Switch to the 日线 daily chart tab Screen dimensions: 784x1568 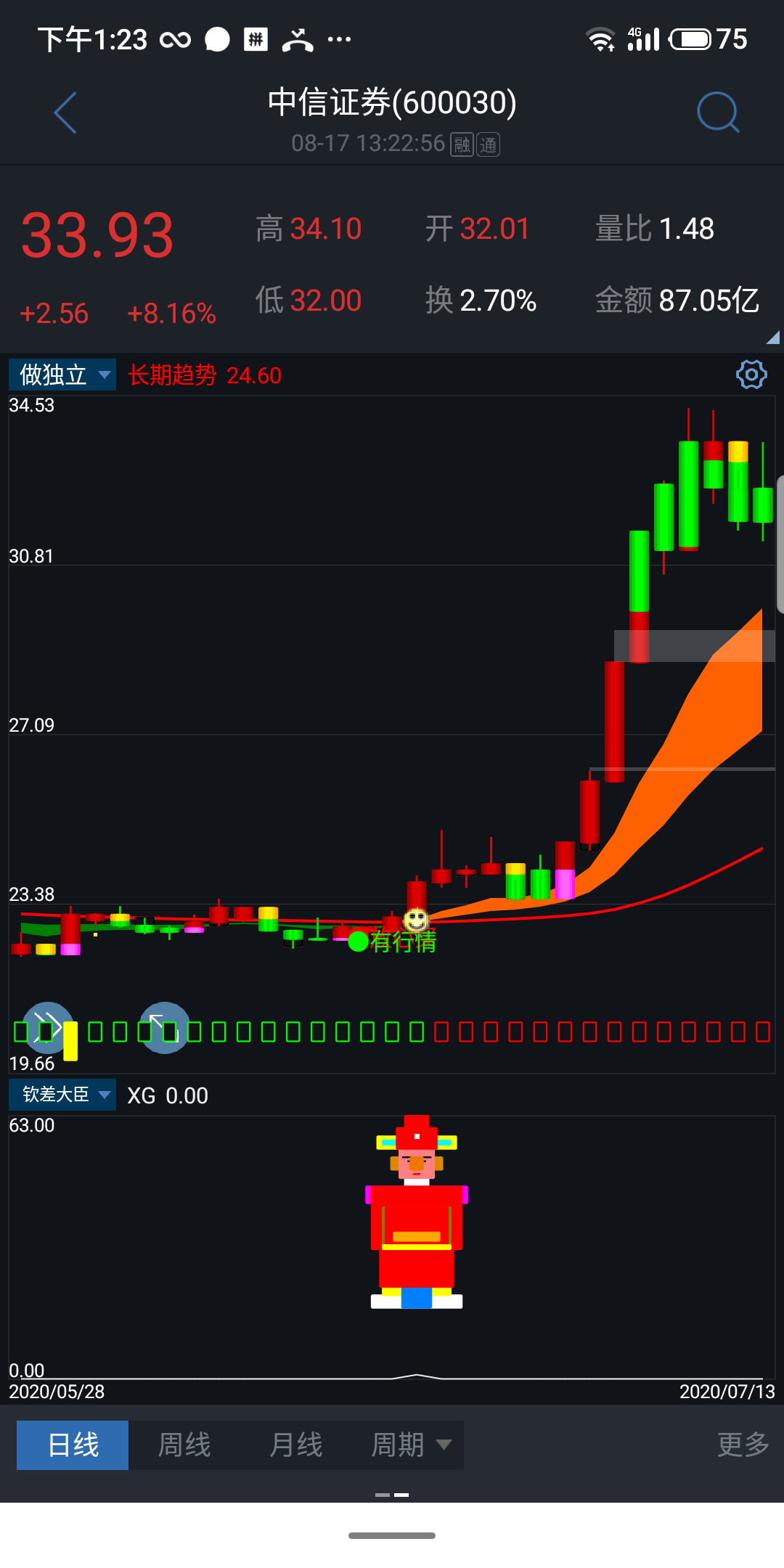73,1445
